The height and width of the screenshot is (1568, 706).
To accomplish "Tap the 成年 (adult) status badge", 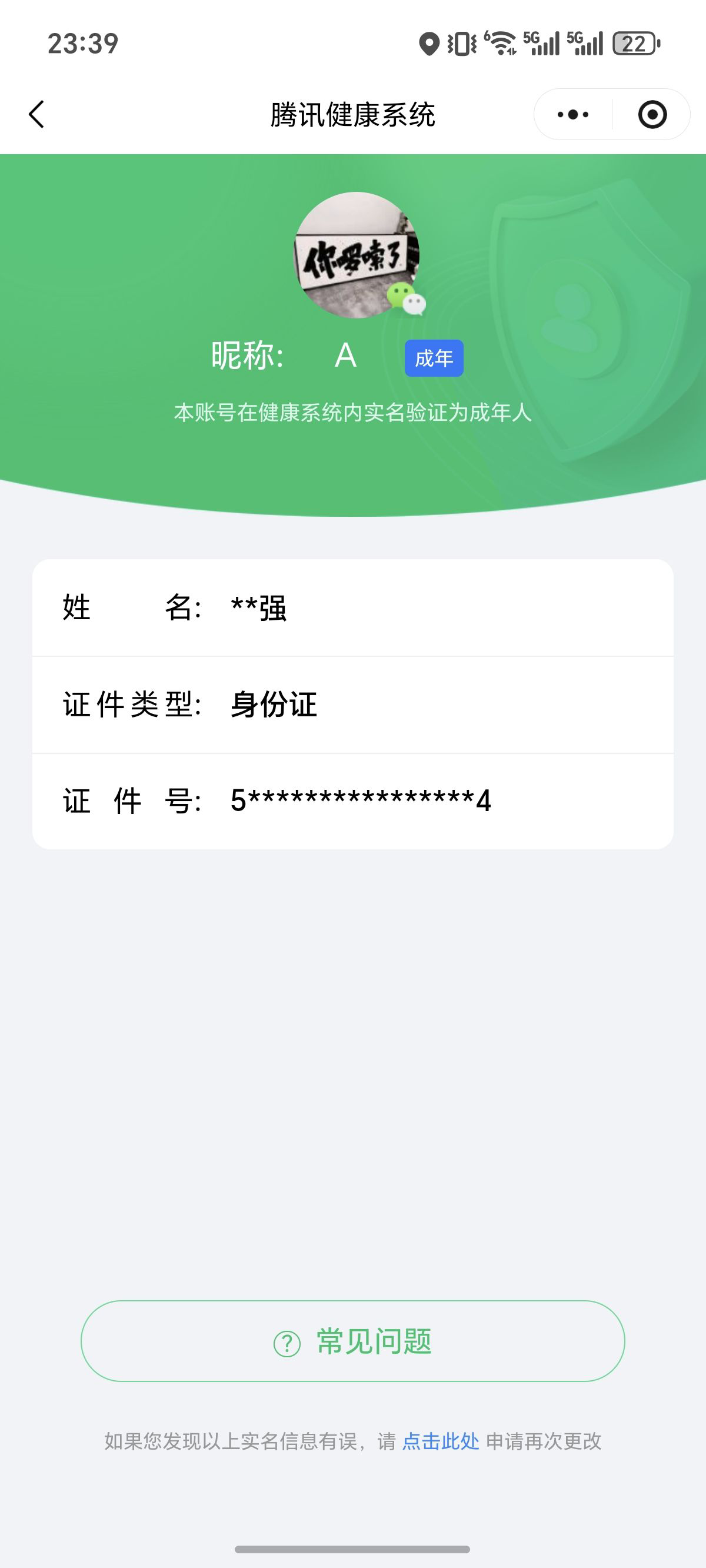I will 434,359.
